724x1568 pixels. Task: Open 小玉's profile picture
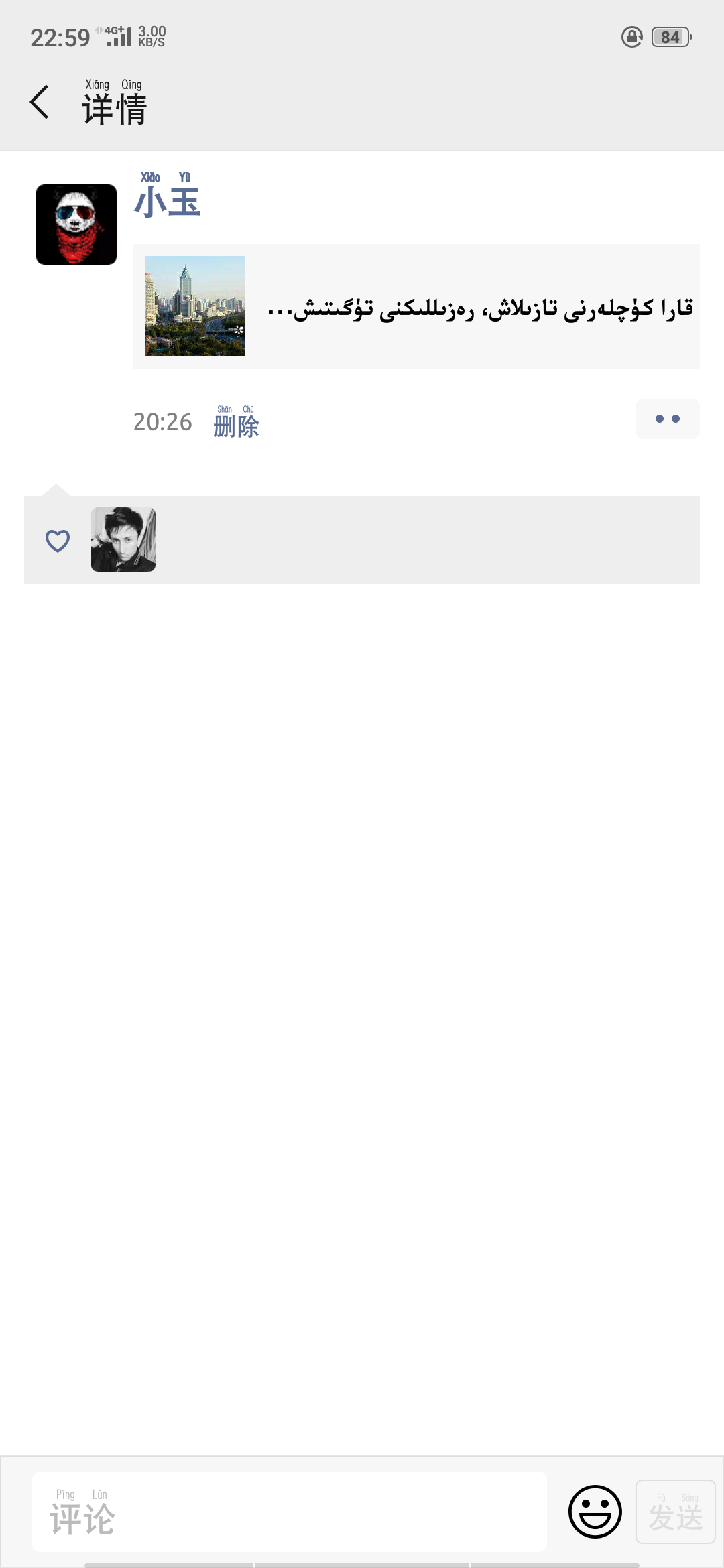point(76,224)
